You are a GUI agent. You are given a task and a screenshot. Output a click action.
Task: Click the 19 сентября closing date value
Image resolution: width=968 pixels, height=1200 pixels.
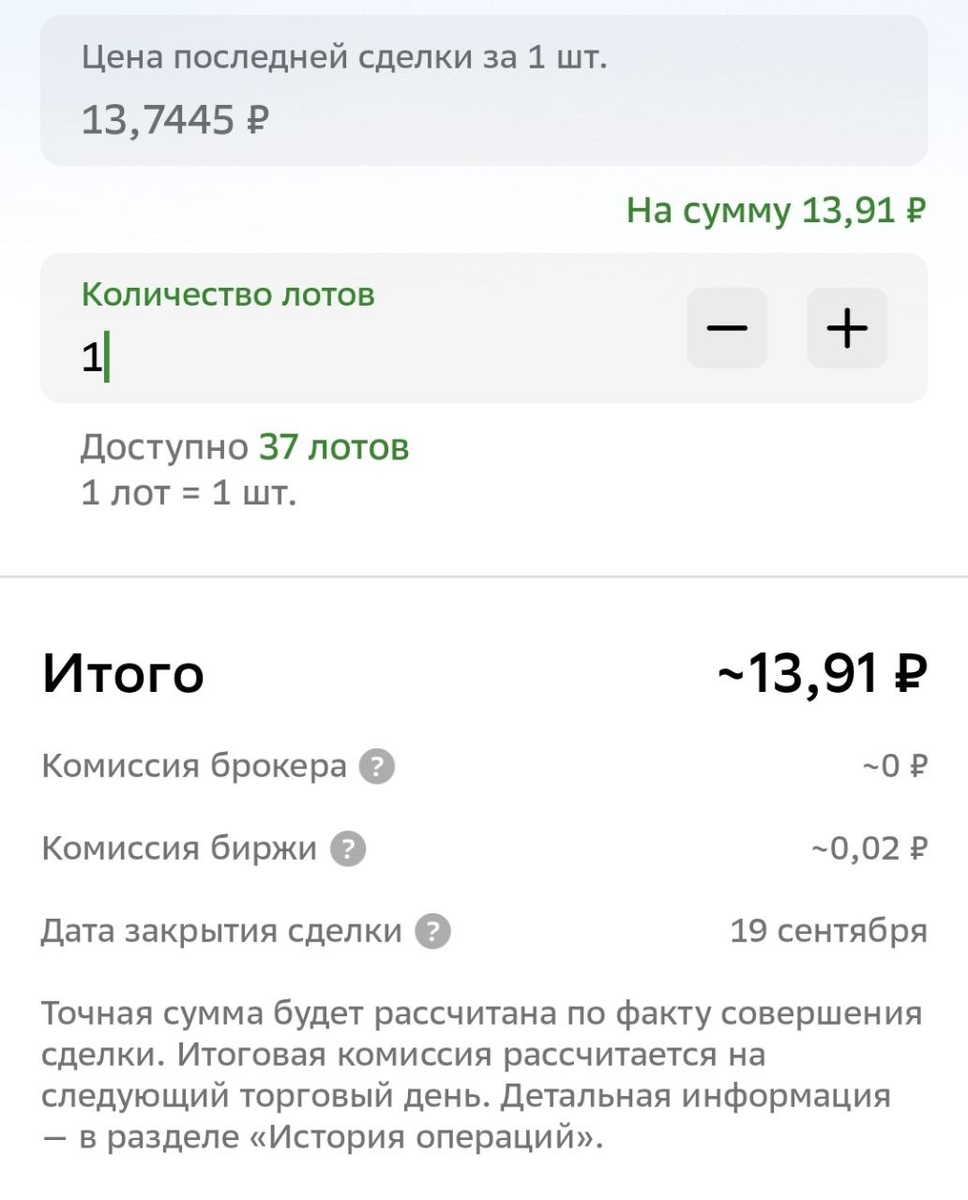point(826,930)
